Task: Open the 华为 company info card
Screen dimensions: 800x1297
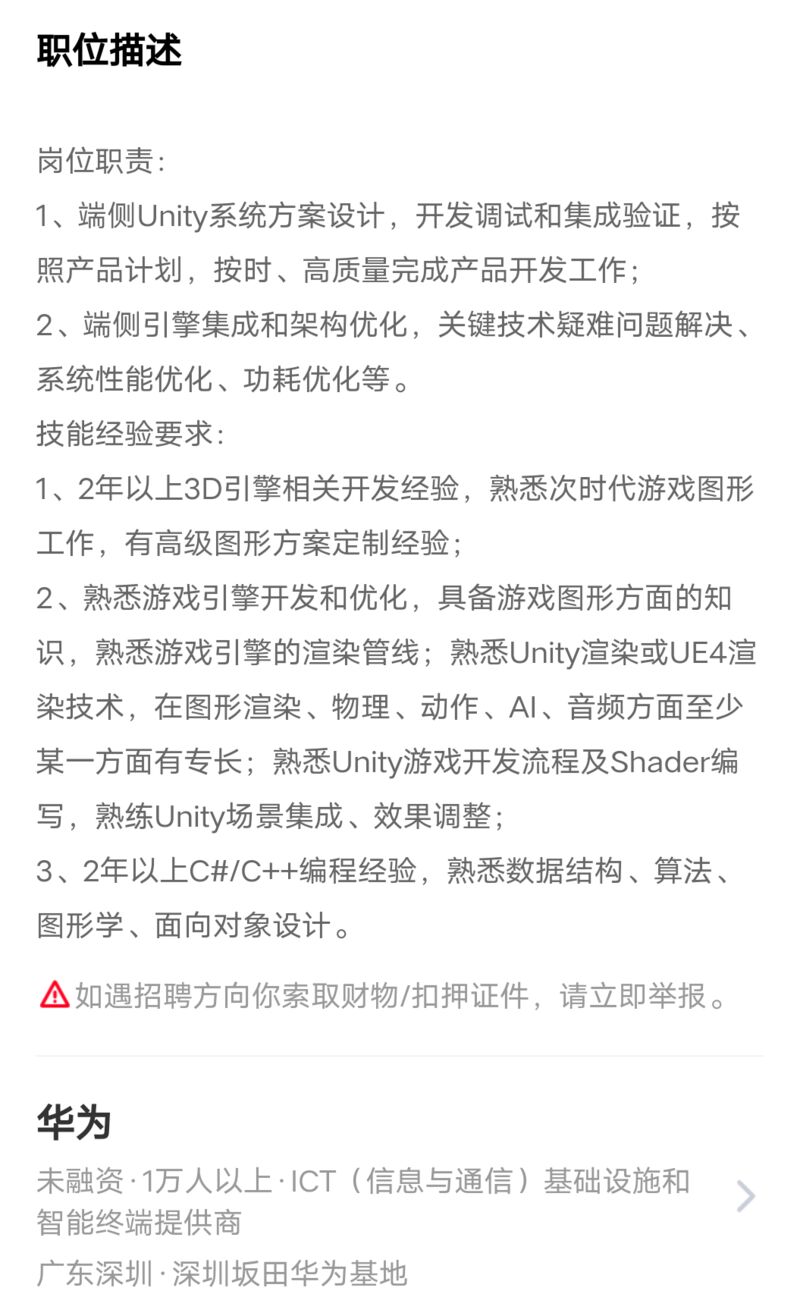Action: pos(400,1195)
